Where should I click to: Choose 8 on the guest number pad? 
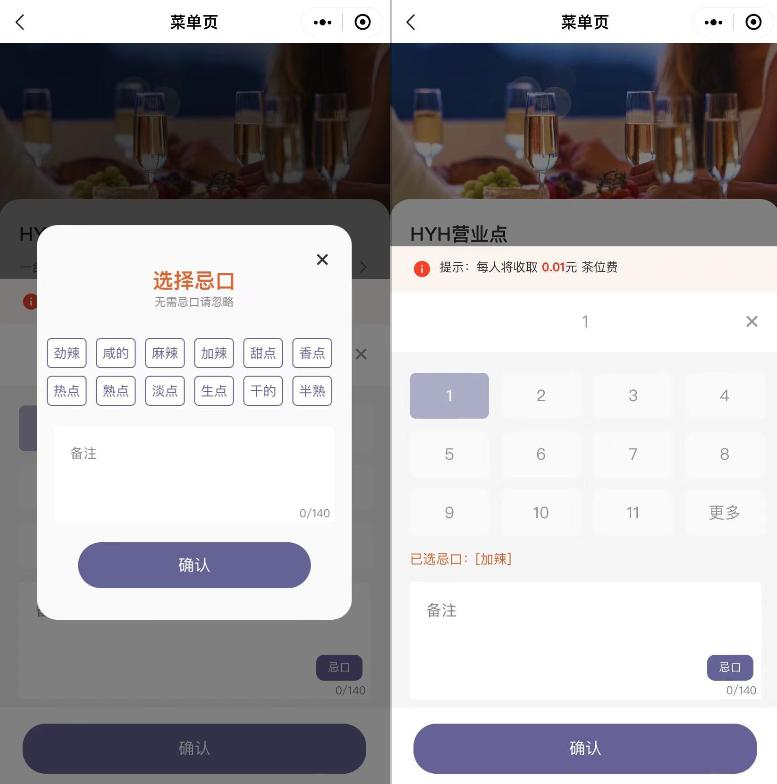pyautogui.click(x=724, y=454)
